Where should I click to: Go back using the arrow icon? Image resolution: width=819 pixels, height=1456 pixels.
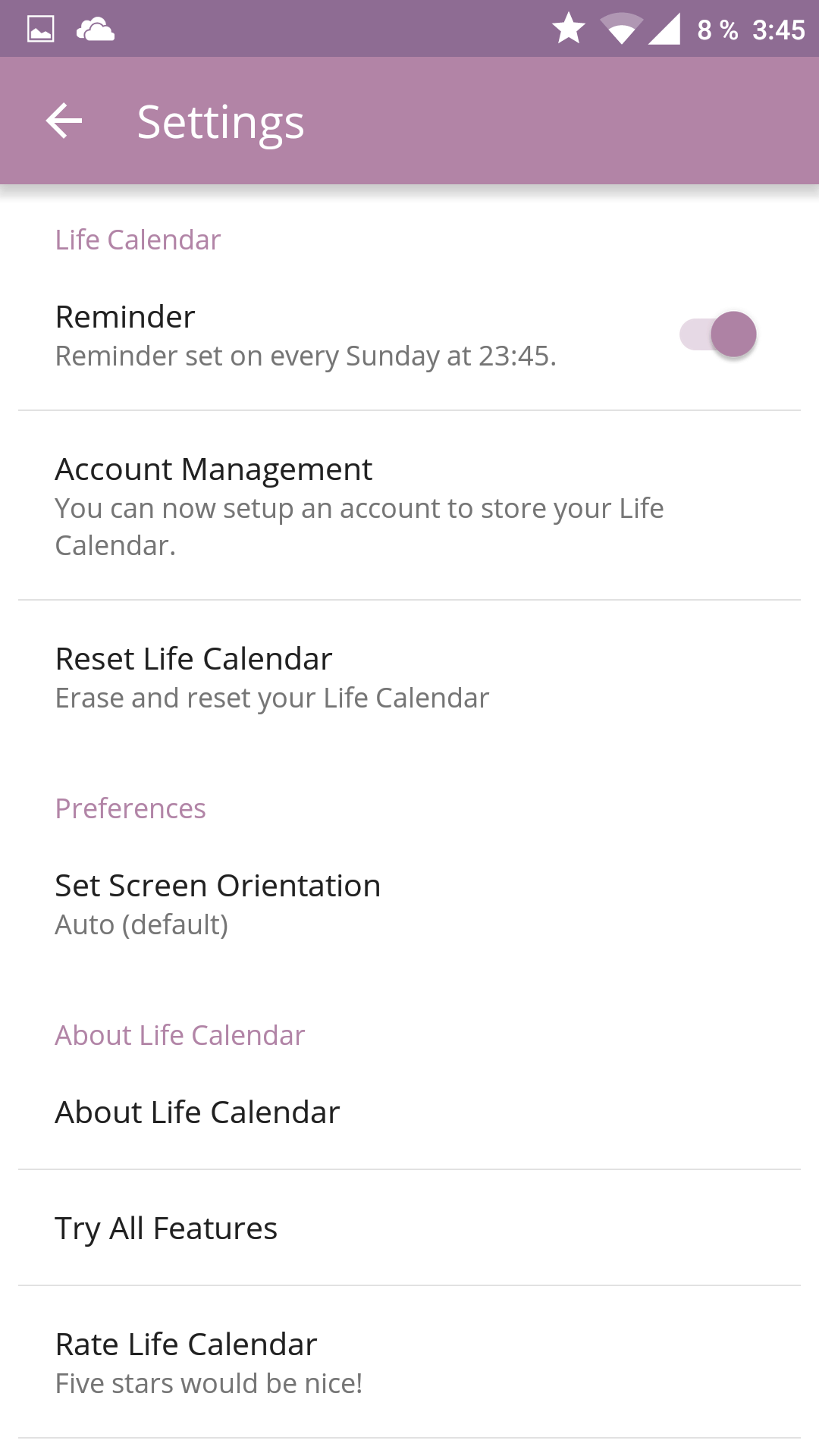64,121
